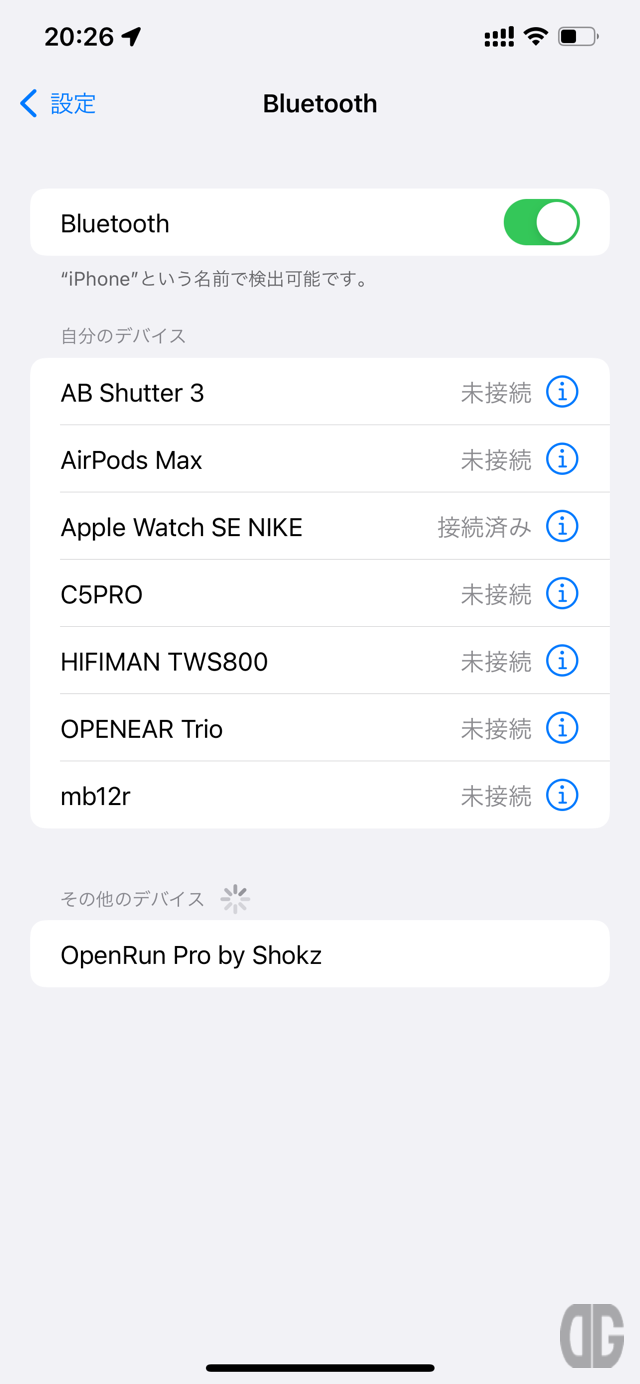This screenshot has height=1384, width=640.
Task: Connect to HIFIMAN TWS800
Action: tap(320, 661)
